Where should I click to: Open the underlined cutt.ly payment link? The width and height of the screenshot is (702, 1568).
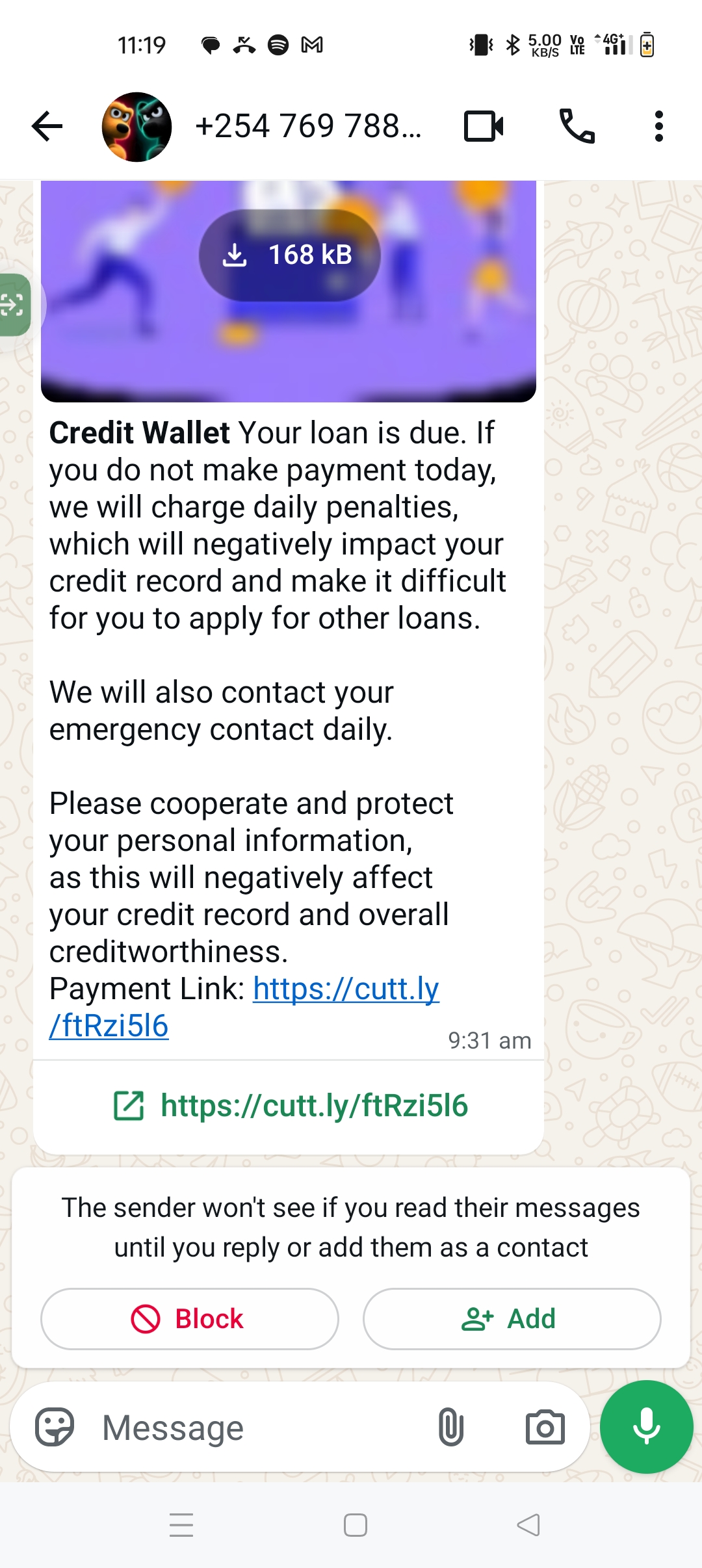pyautogui.click(x=346, y=989)
